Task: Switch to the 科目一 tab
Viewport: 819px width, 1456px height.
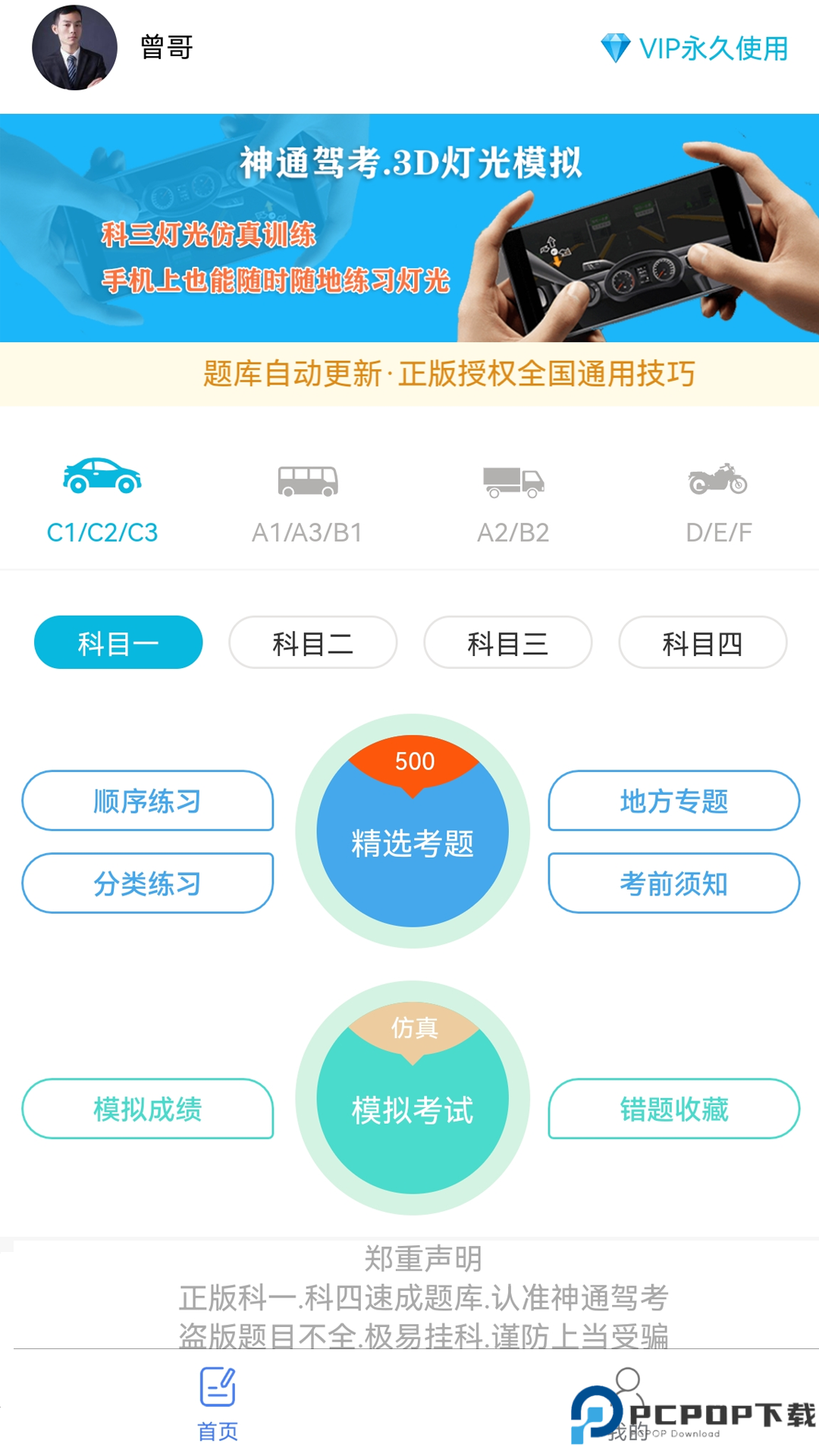Action: tap(118, 642)
